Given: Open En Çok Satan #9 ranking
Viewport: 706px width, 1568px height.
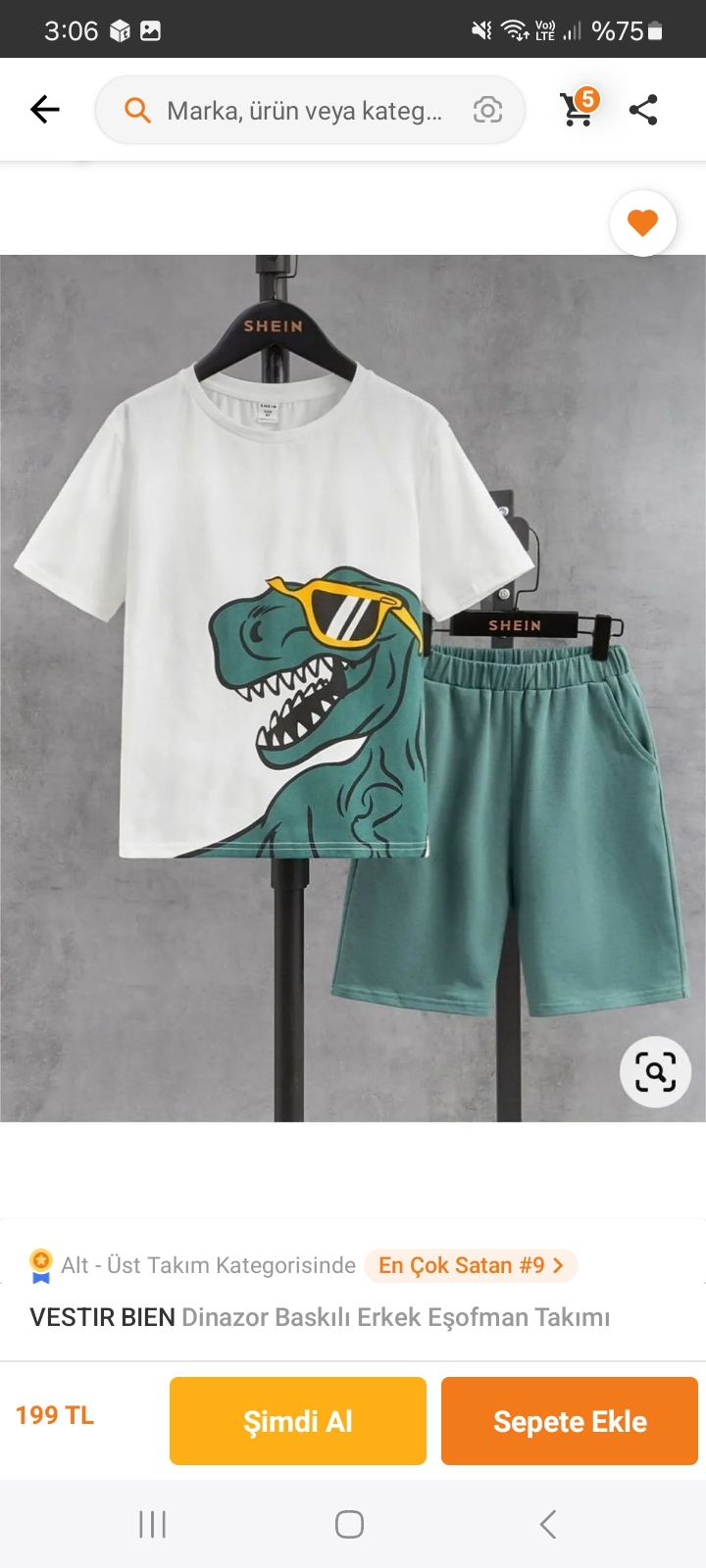Looking at the screenshot, I should click(471, 1265).
